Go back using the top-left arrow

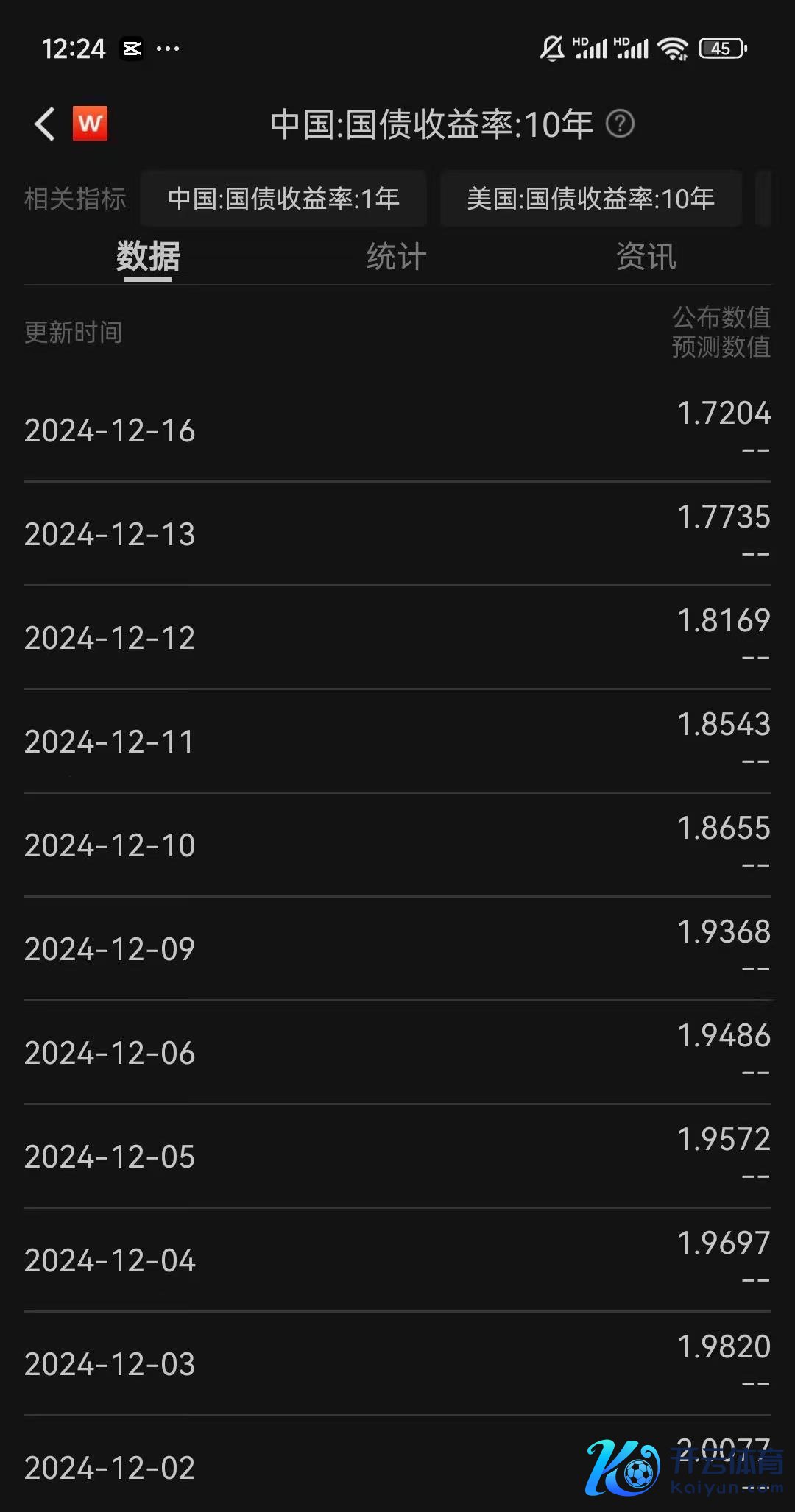pos(45,124)
